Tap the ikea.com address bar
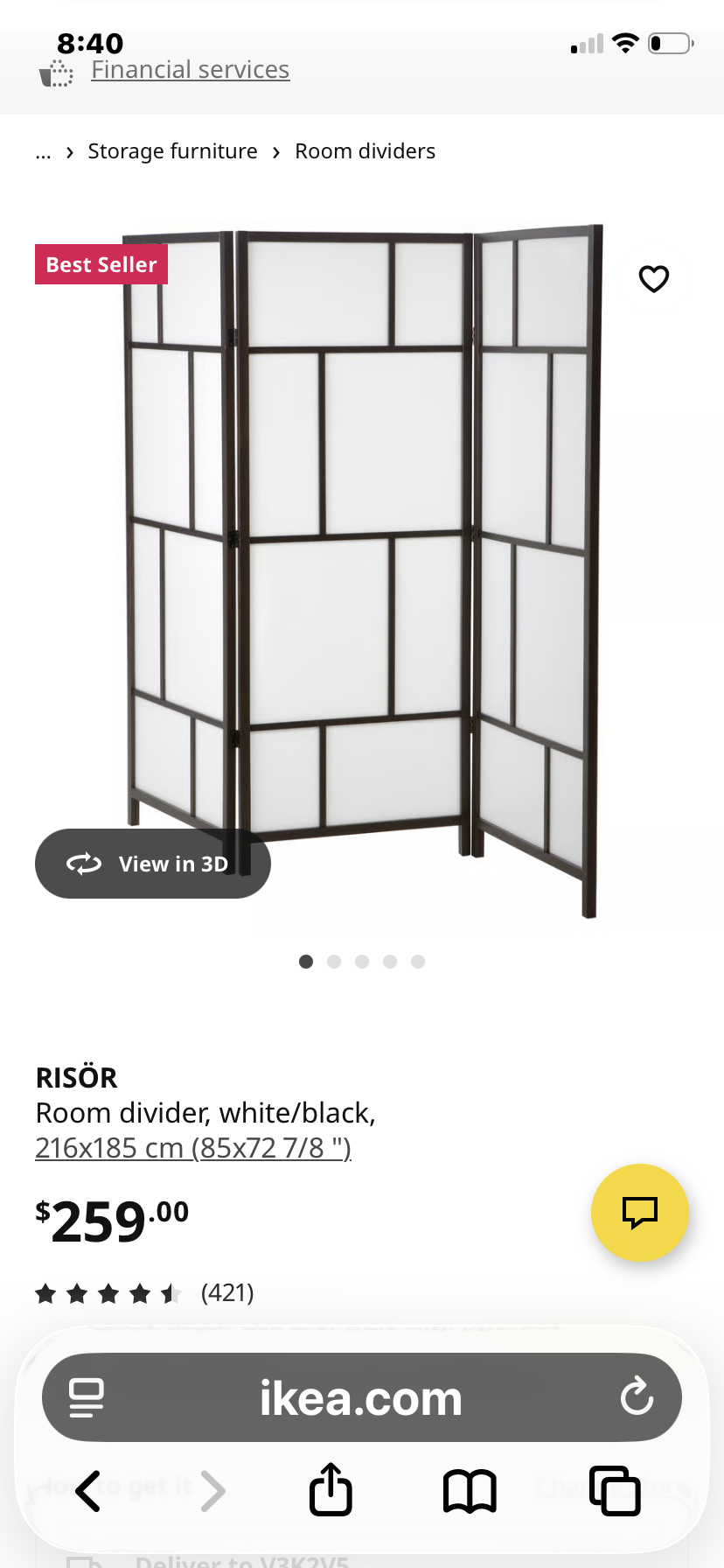724x1568 pixels. (x=360, y=1398)
